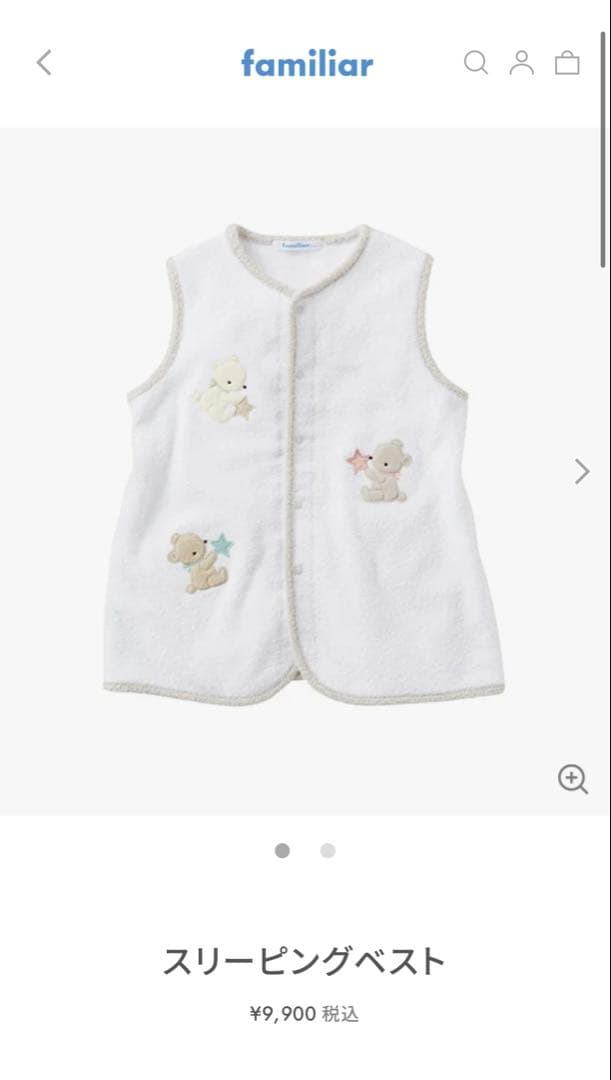Select the second image indicator dot
The image size is (611, 1080).
coord(328,851)
